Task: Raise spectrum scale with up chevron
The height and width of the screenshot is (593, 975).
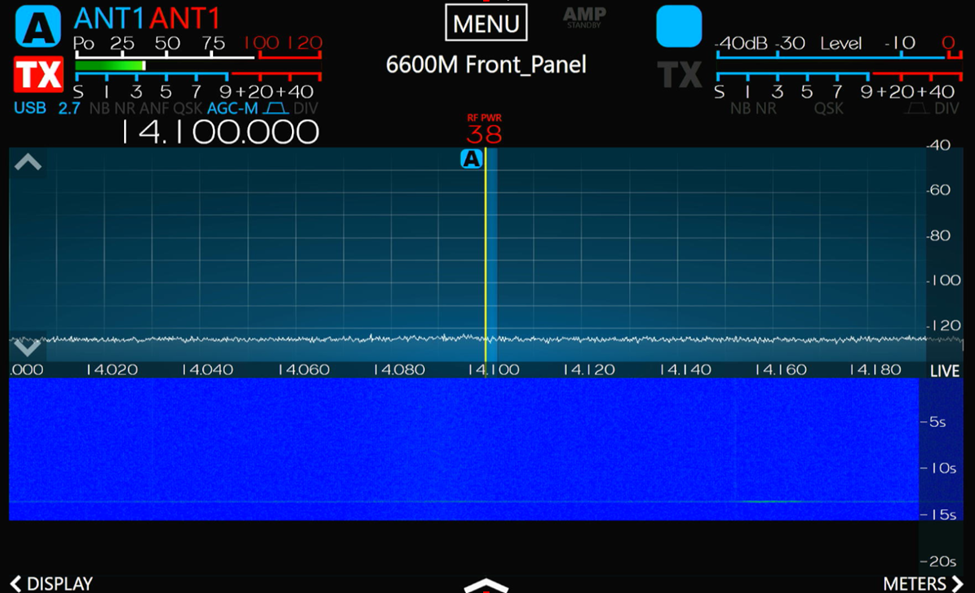Action: (x=28, y=162)
